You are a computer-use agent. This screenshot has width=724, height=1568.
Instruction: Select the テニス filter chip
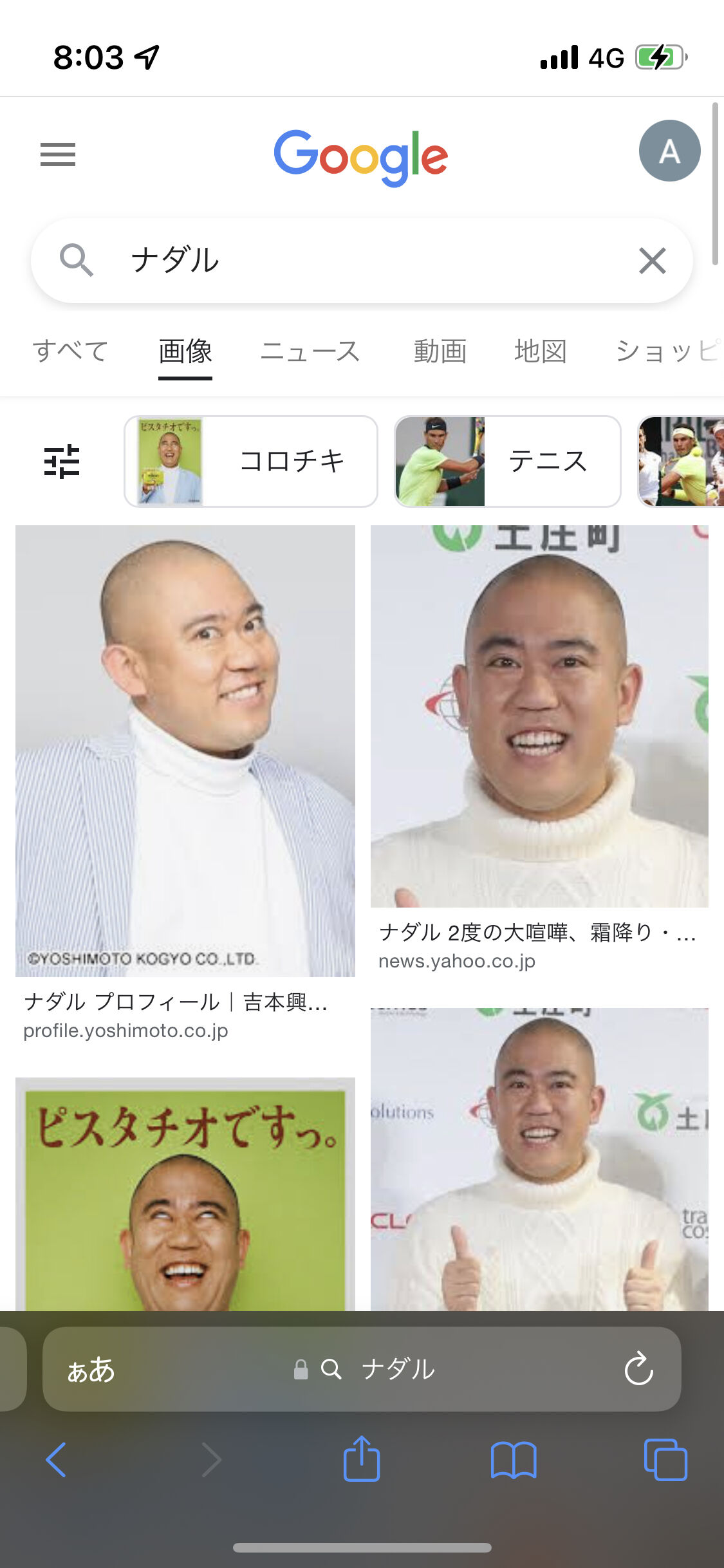point(507,462)
